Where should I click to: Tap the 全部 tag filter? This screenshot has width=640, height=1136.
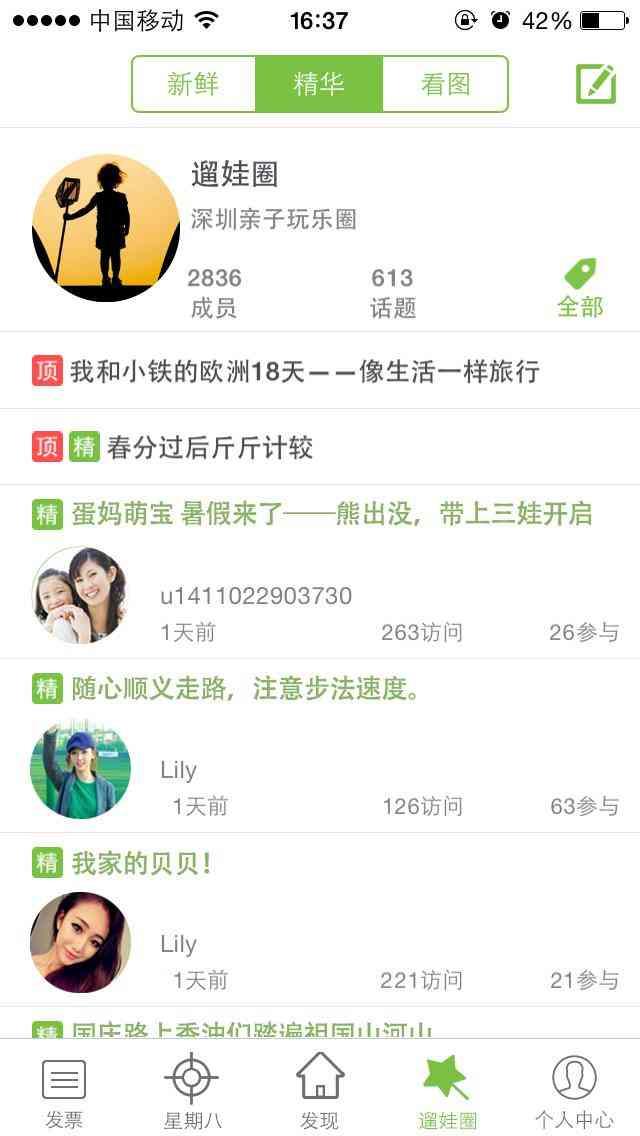coord(580,288)
